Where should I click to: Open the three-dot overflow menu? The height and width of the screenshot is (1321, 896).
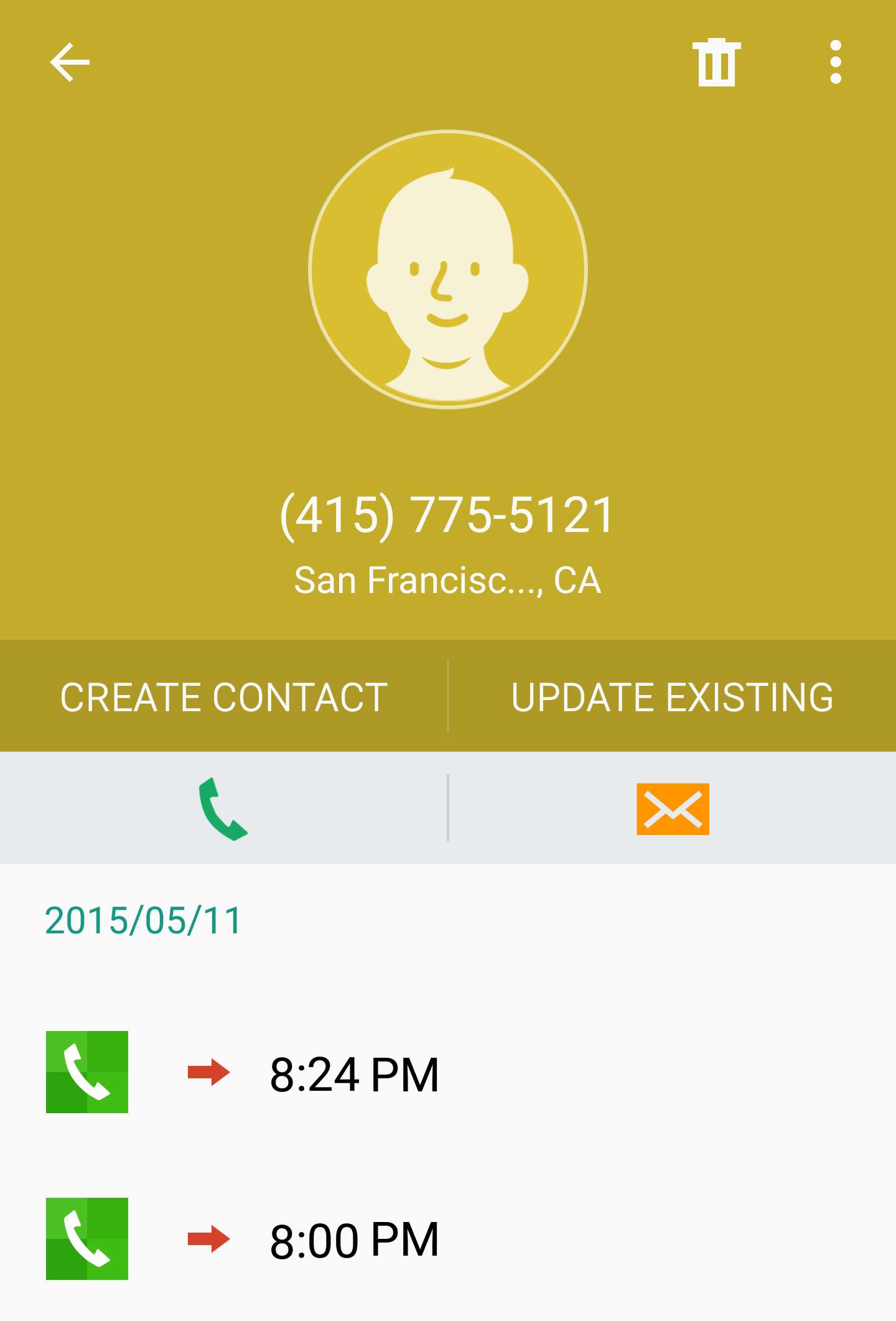coord(836,62)
